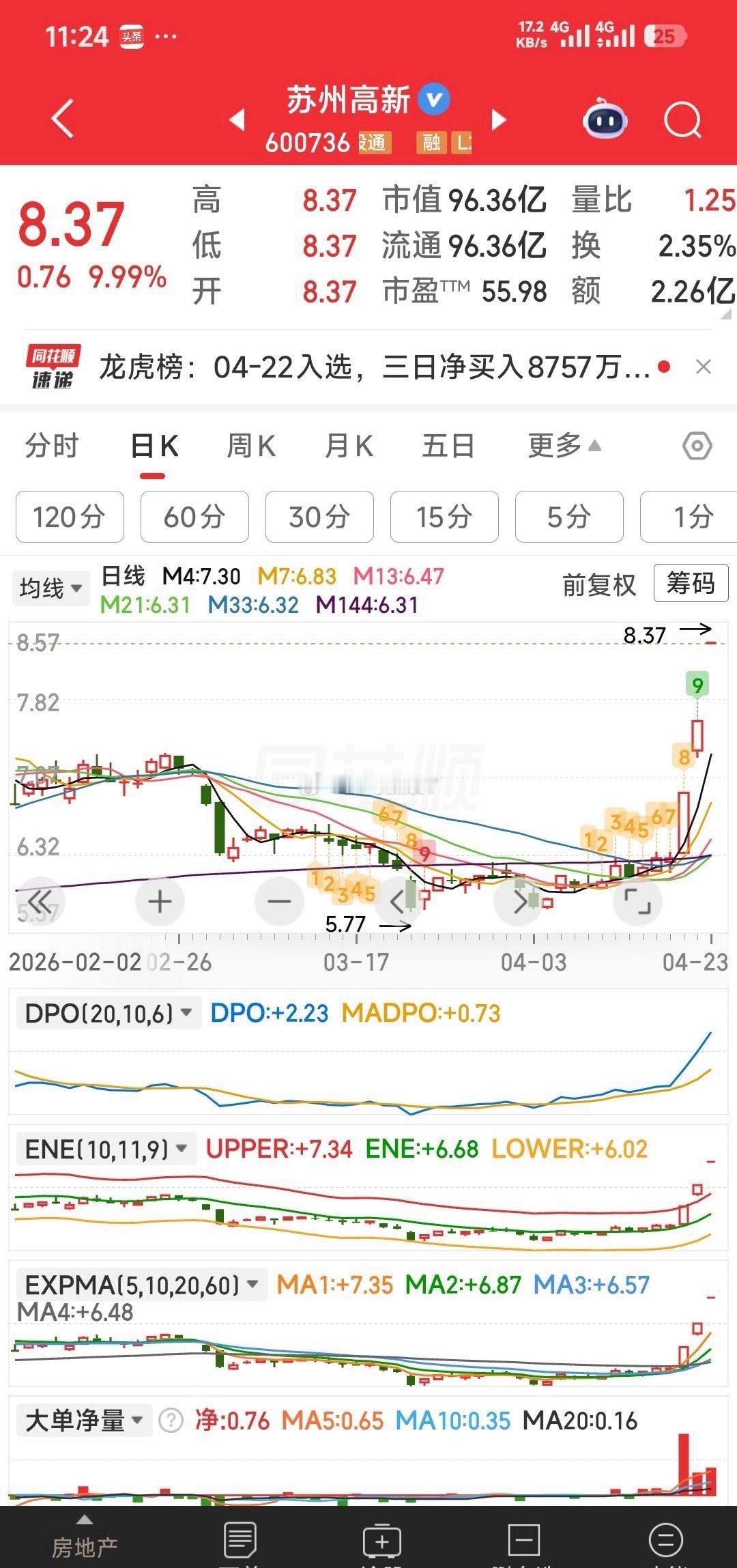Zoom in the K-line chart with plus
Screen dimensions: 737x1568
[160, 902]
